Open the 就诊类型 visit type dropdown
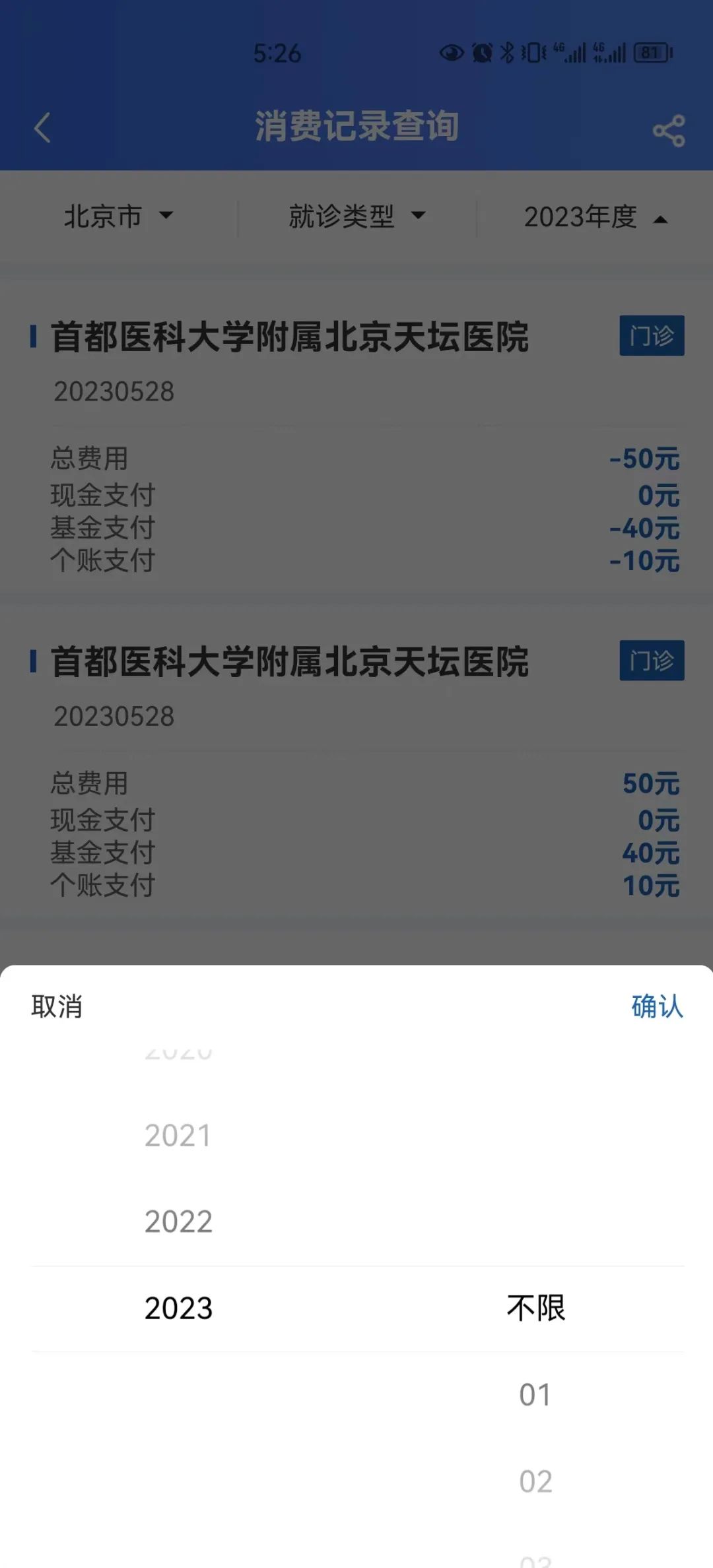This screenshot has width=713, height=1568. click(356, 216)
